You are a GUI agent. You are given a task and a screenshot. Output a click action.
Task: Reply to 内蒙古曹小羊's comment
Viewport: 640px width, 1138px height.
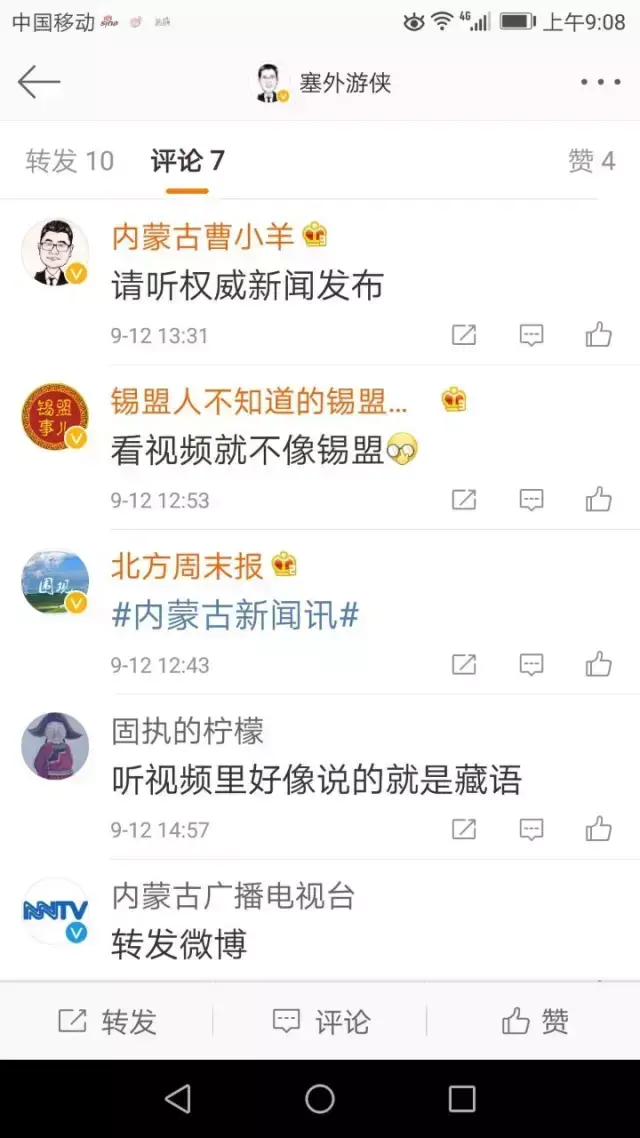[x=531, y=335]
